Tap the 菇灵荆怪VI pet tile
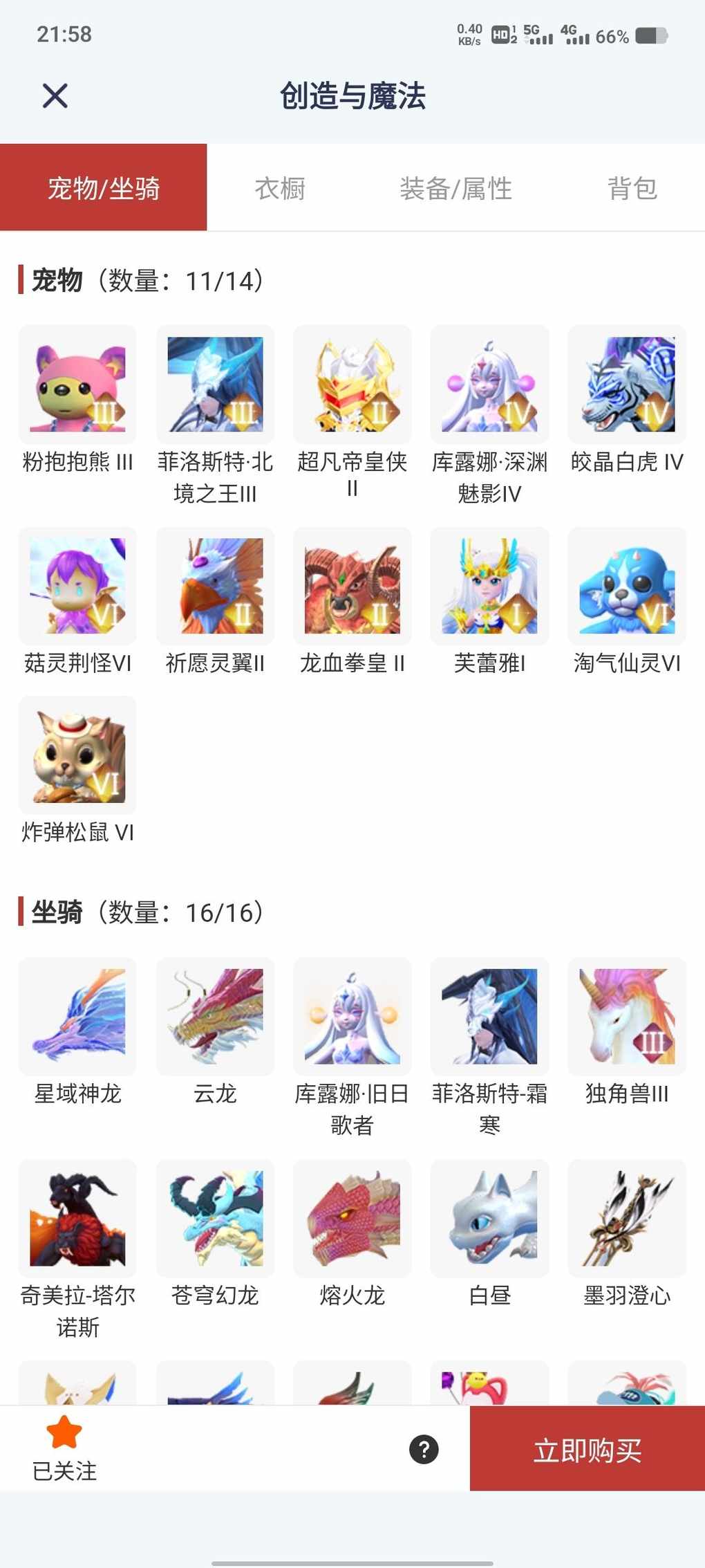The height and width of the screenshot is (1568, 705). (77, 586)
